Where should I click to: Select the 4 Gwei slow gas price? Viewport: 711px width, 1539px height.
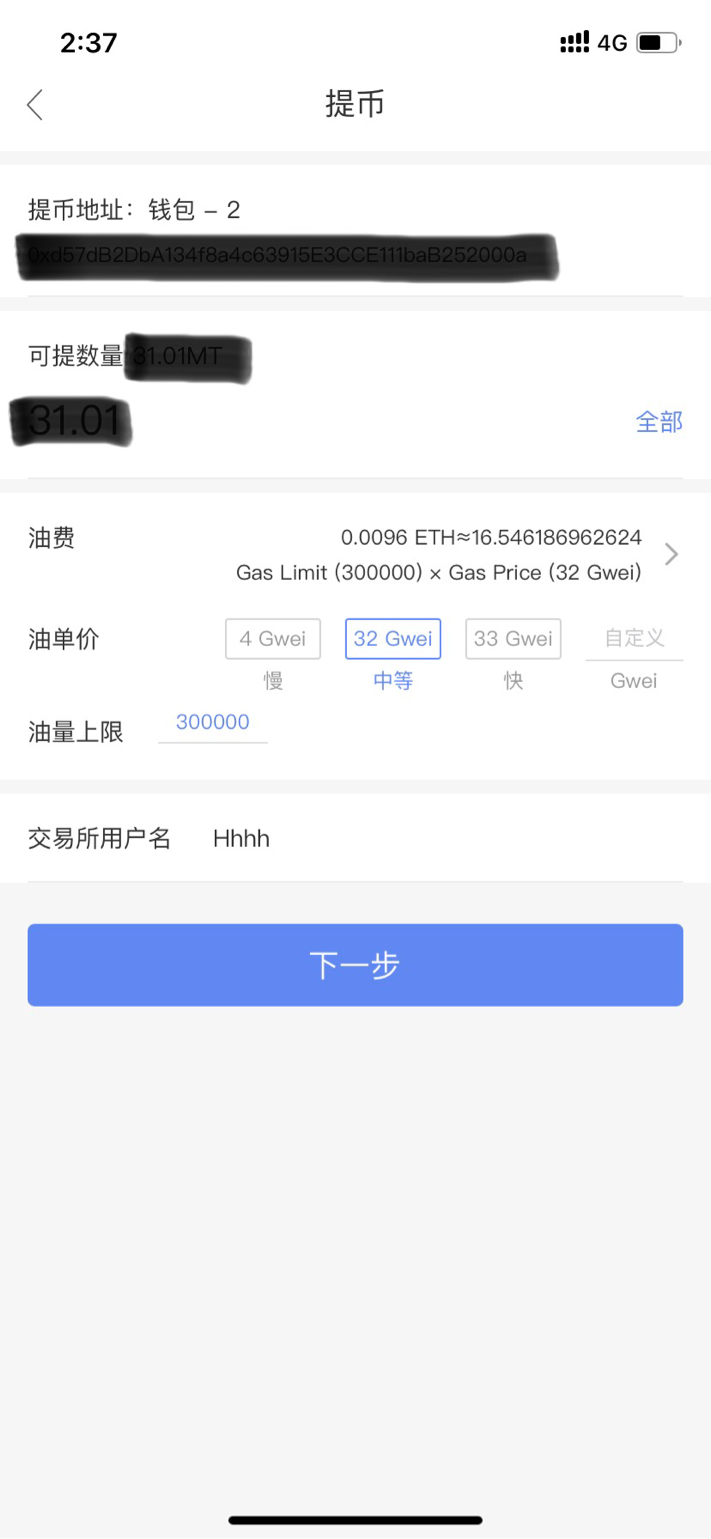tap(273, 638)
